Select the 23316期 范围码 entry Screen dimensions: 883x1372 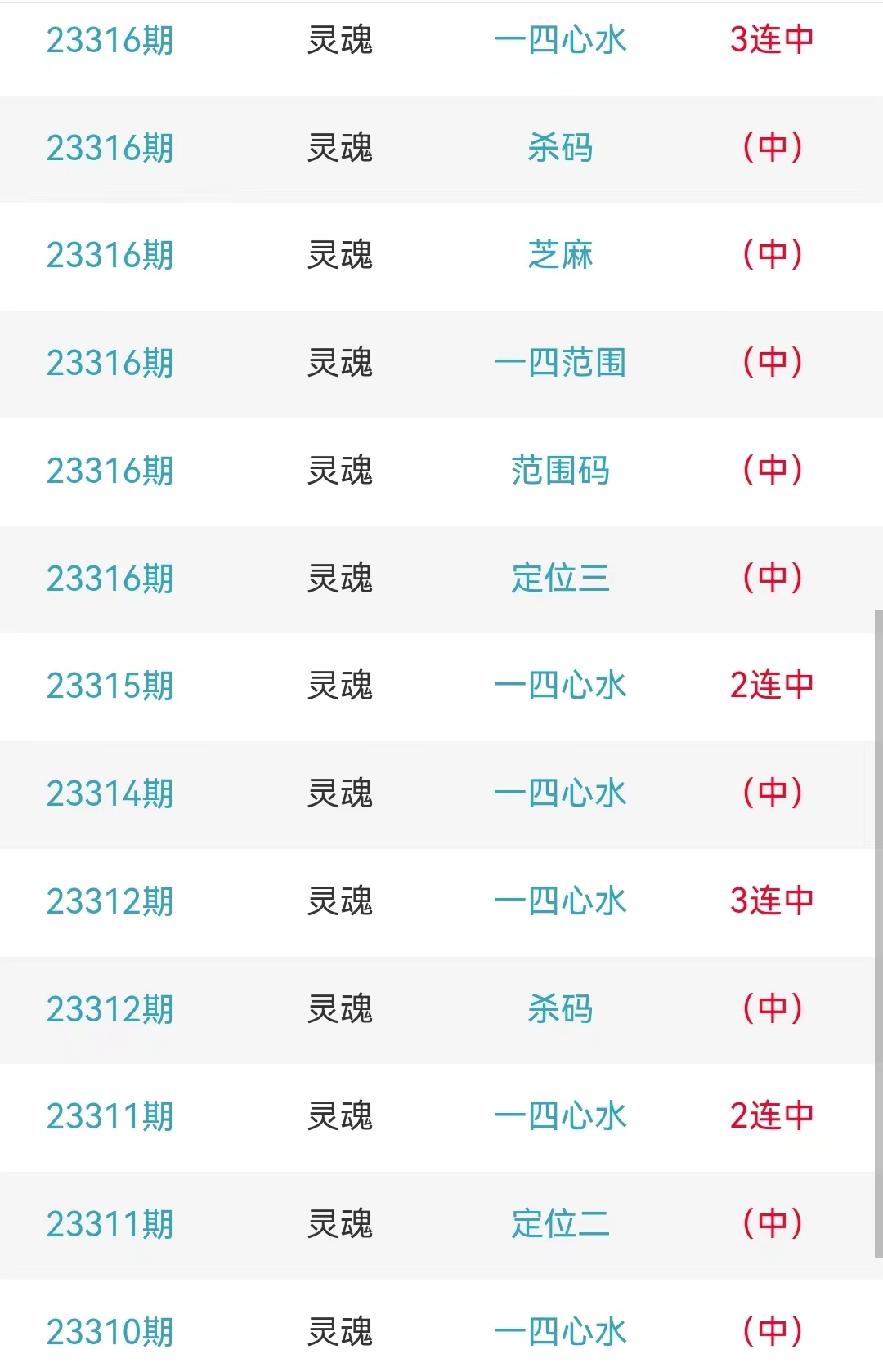point(560,471)
